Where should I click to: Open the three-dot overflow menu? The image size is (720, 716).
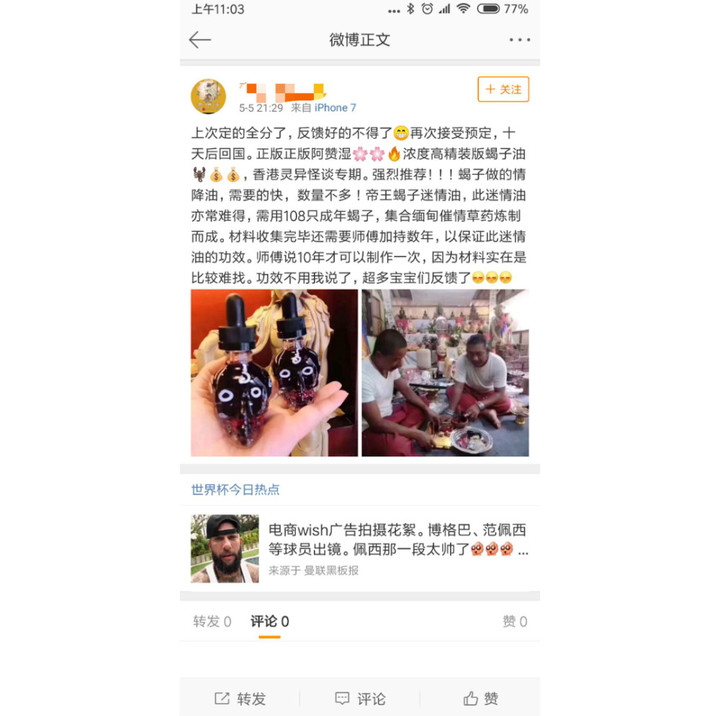519,40
